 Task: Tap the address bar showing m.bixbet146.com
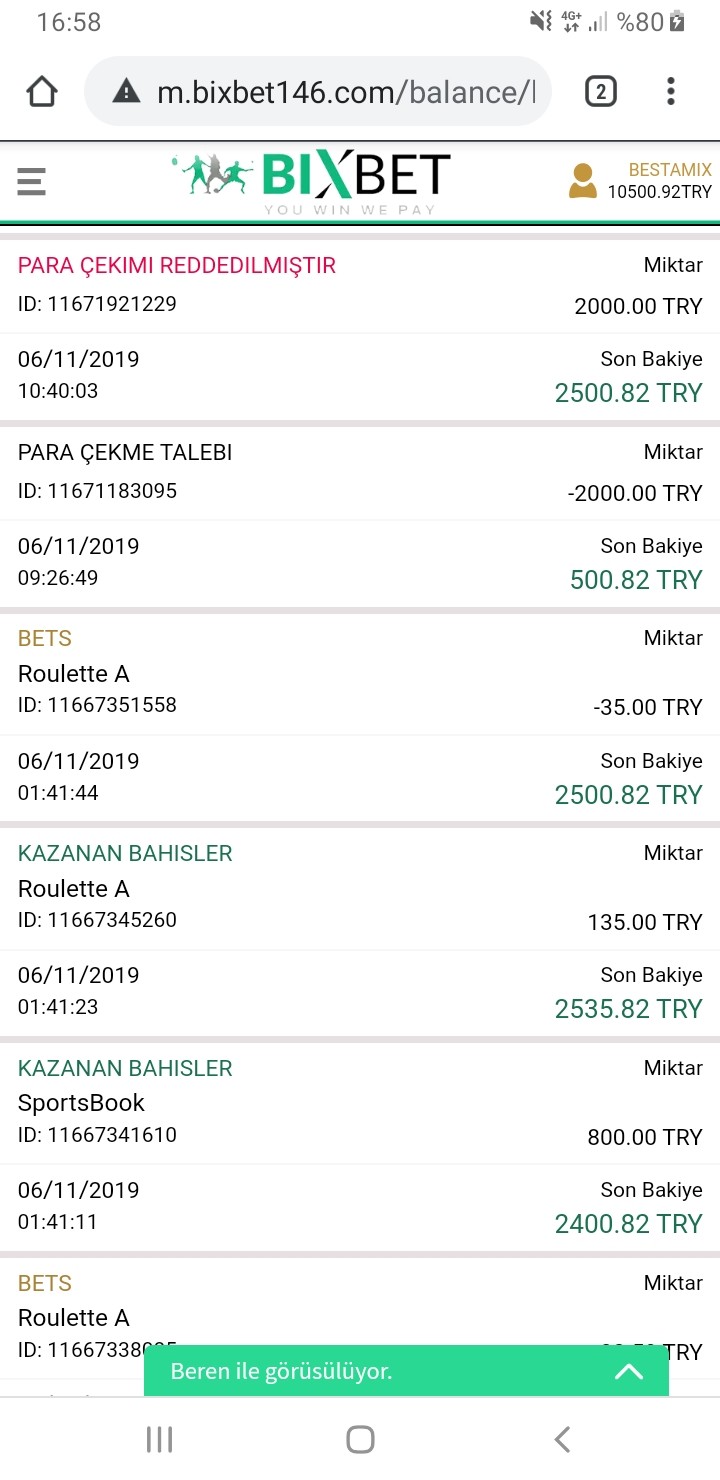[x=318, y=92]
